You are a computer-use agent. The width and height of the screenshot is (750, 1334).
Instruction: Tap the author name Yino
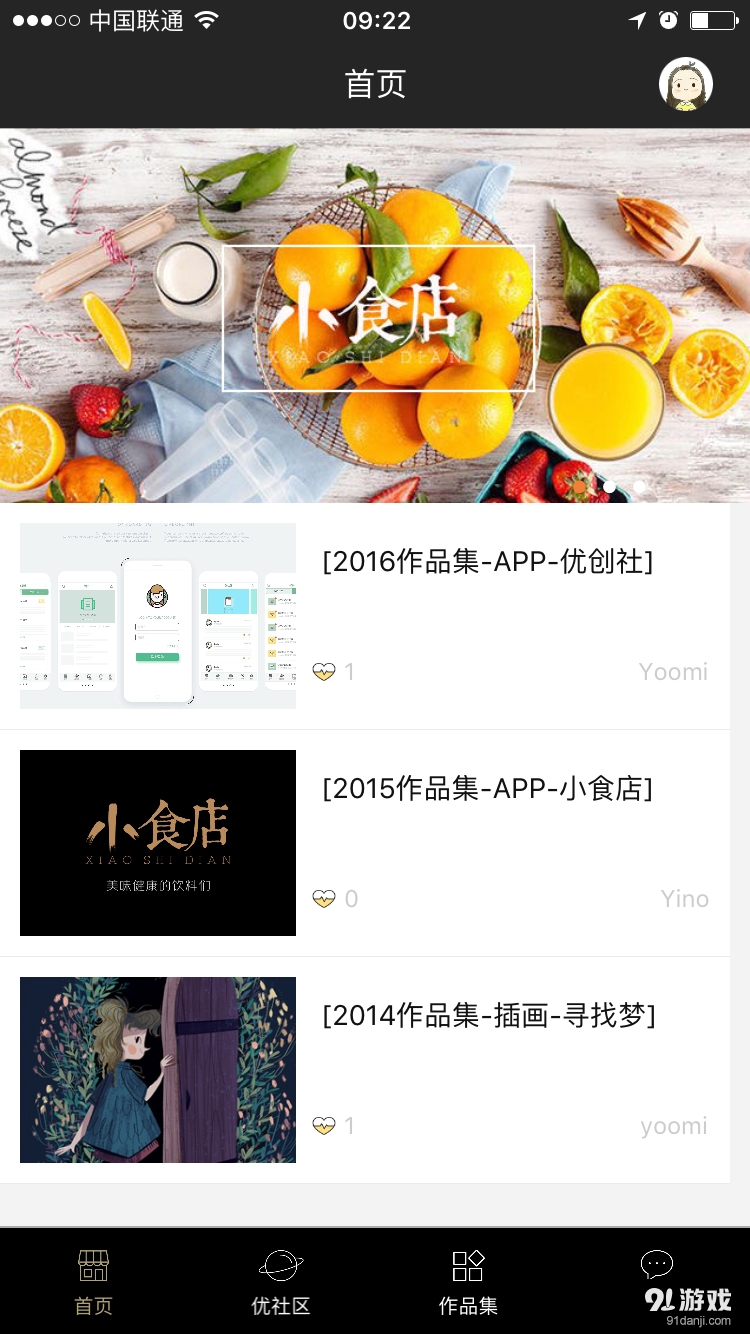(684, 898)
